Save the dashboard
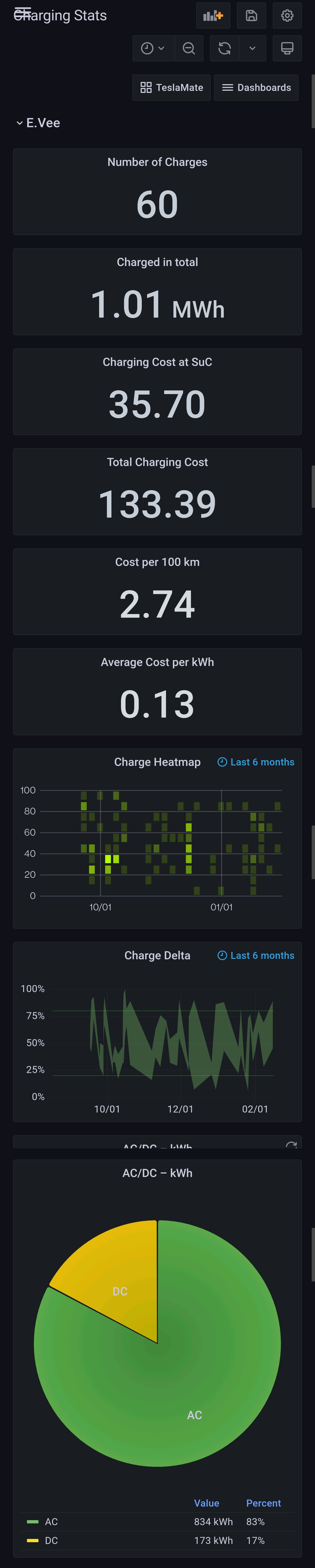This screenshot has width=315, height=1568. click(251, 16)
